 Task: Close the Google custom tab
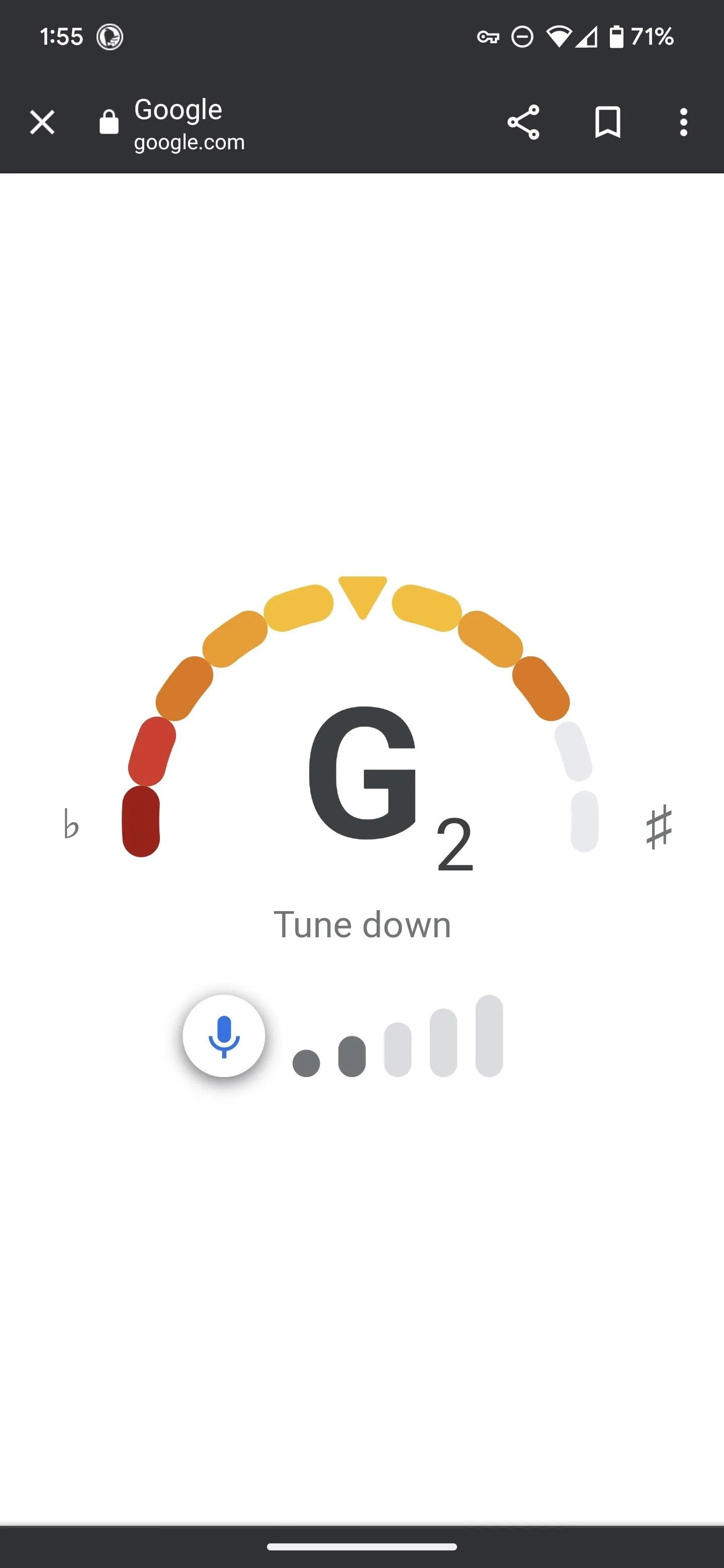[x=42, y=122]
